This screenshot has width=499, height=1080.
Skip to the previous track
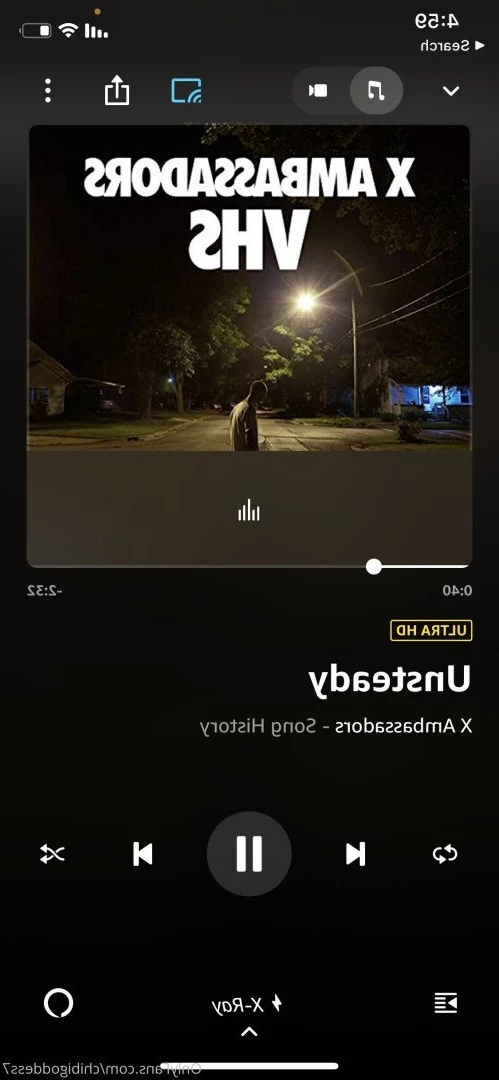[x=142, y=854]
